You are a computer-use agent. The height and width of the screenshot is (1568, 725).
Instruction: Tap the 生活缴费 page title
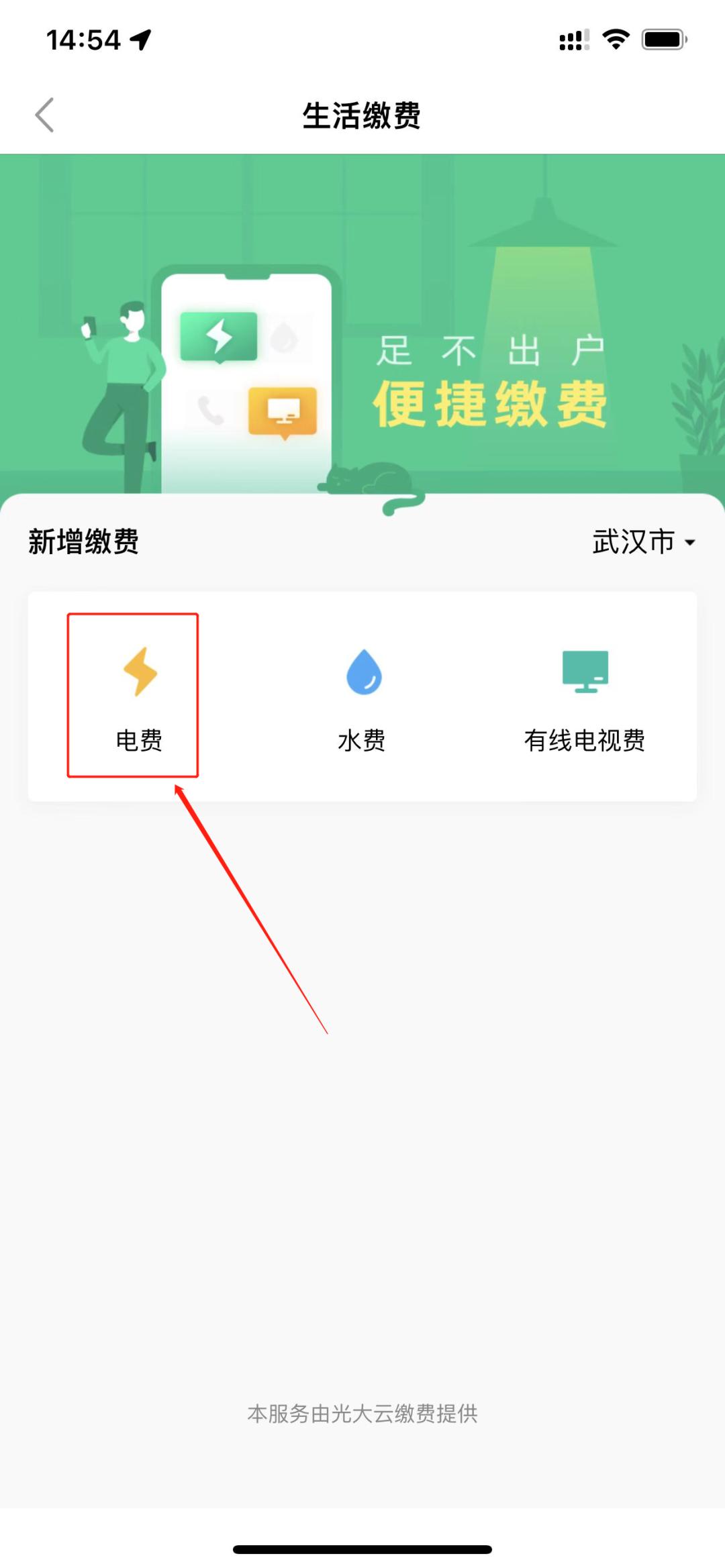[362, 114]
